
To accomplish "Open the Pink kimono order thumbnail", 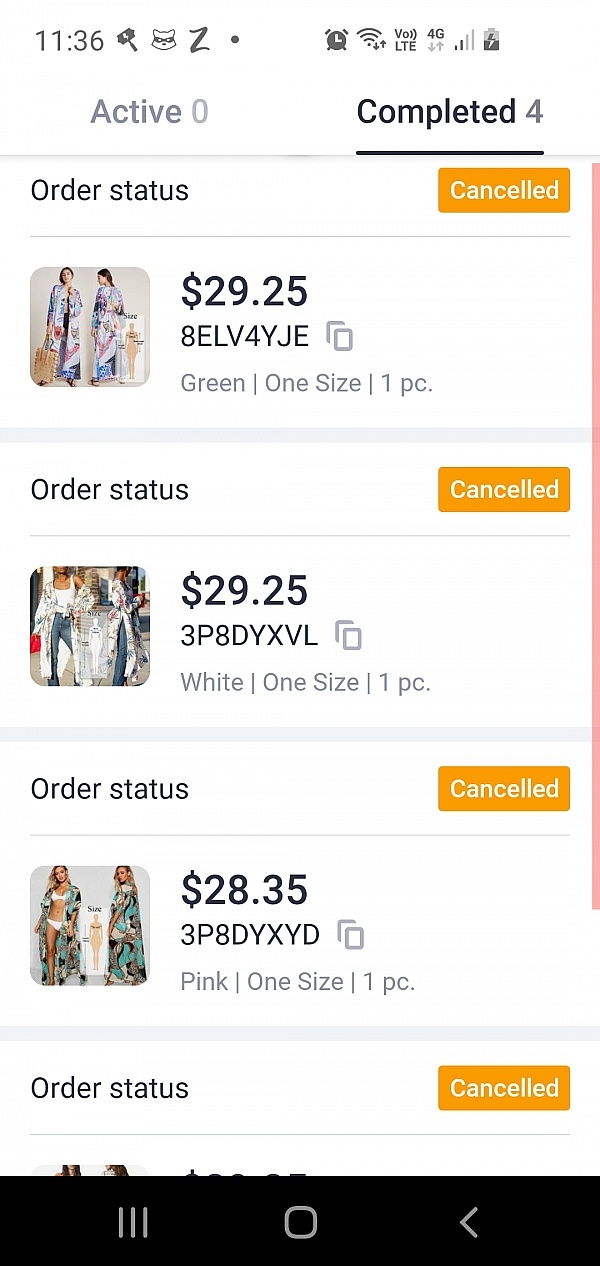I will (x=90, y=925).
